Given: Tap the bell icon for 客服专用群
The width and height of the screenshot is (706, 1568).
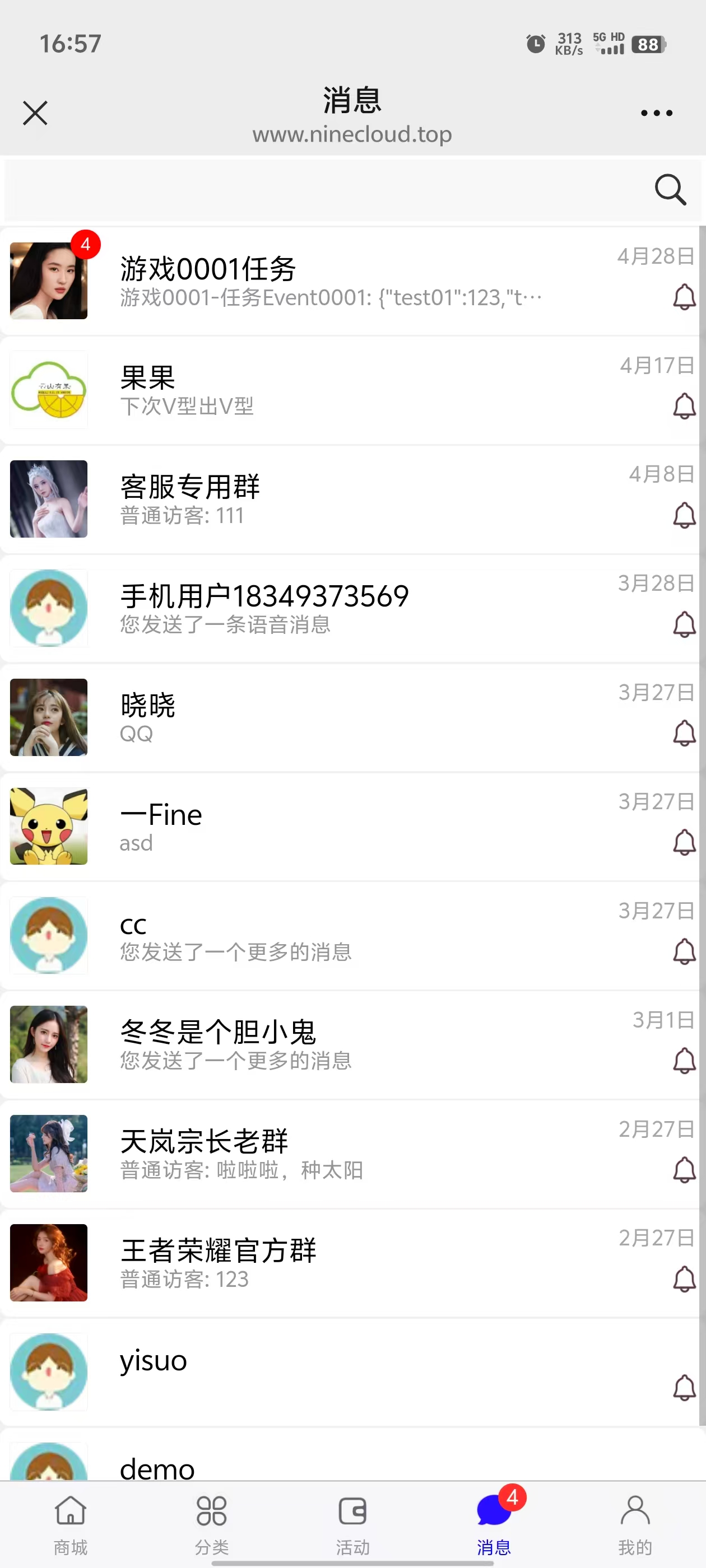Looking at the screenshot, I should pos(684,516).
